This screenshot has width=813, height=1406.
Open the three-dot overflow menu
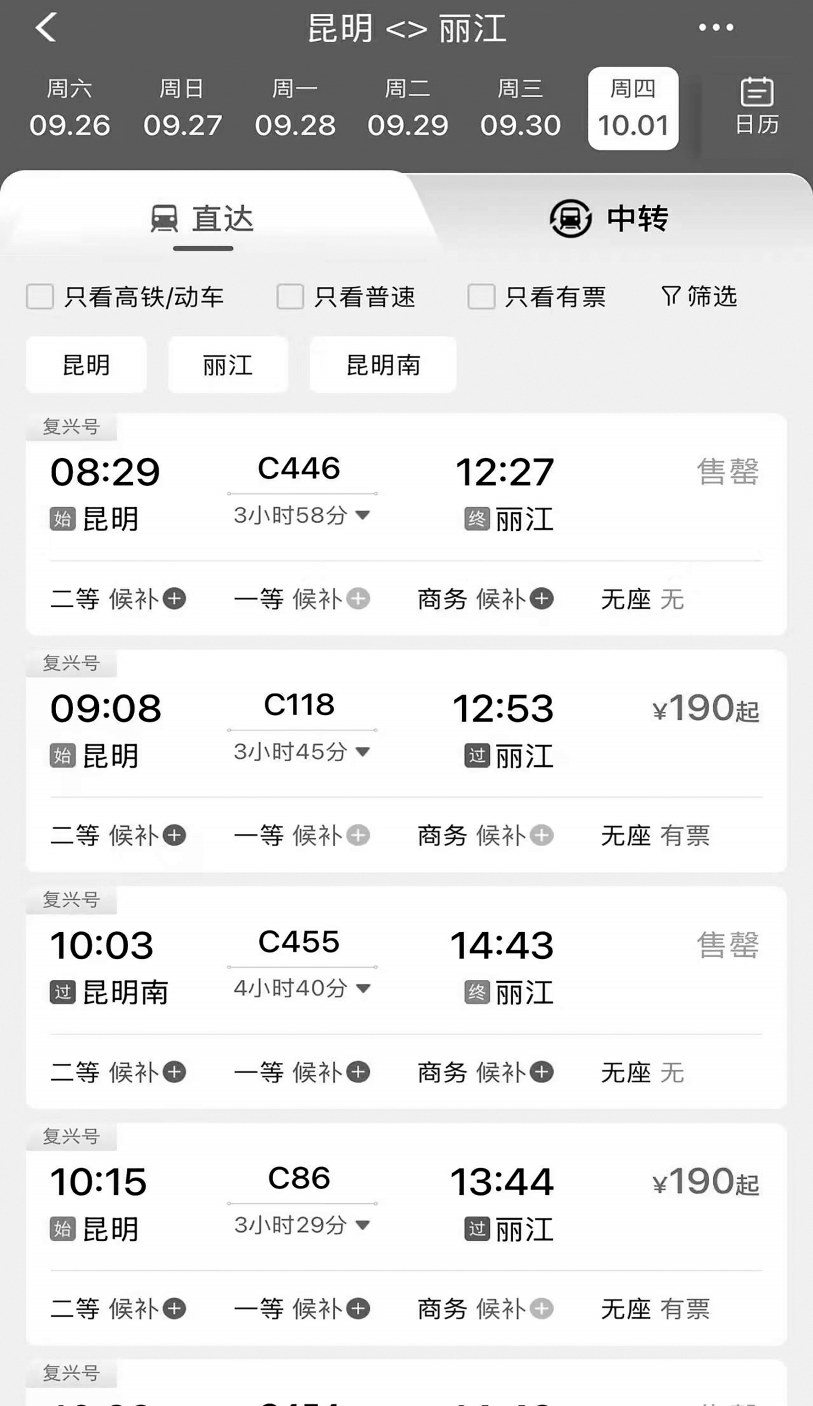click(716, 28)
